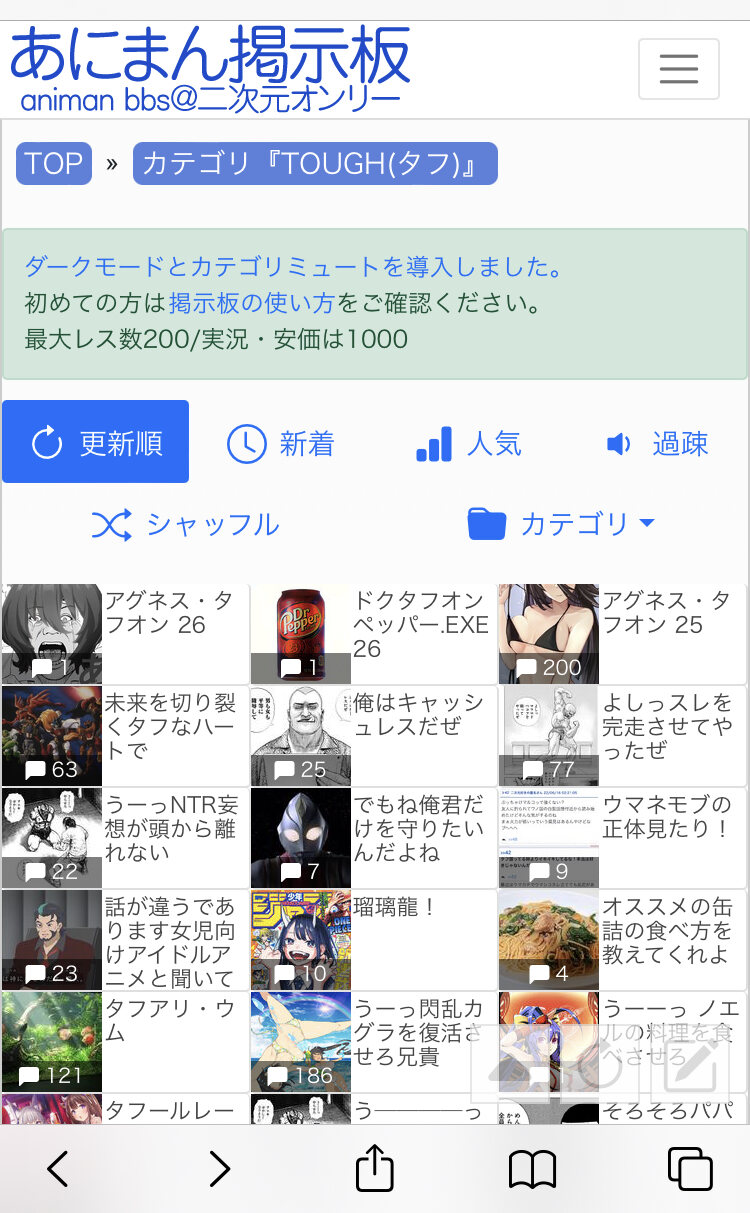This screenshot has height=1213, width=750.
Task: Open the browser share sheet
Action: tap(374, 1168)
